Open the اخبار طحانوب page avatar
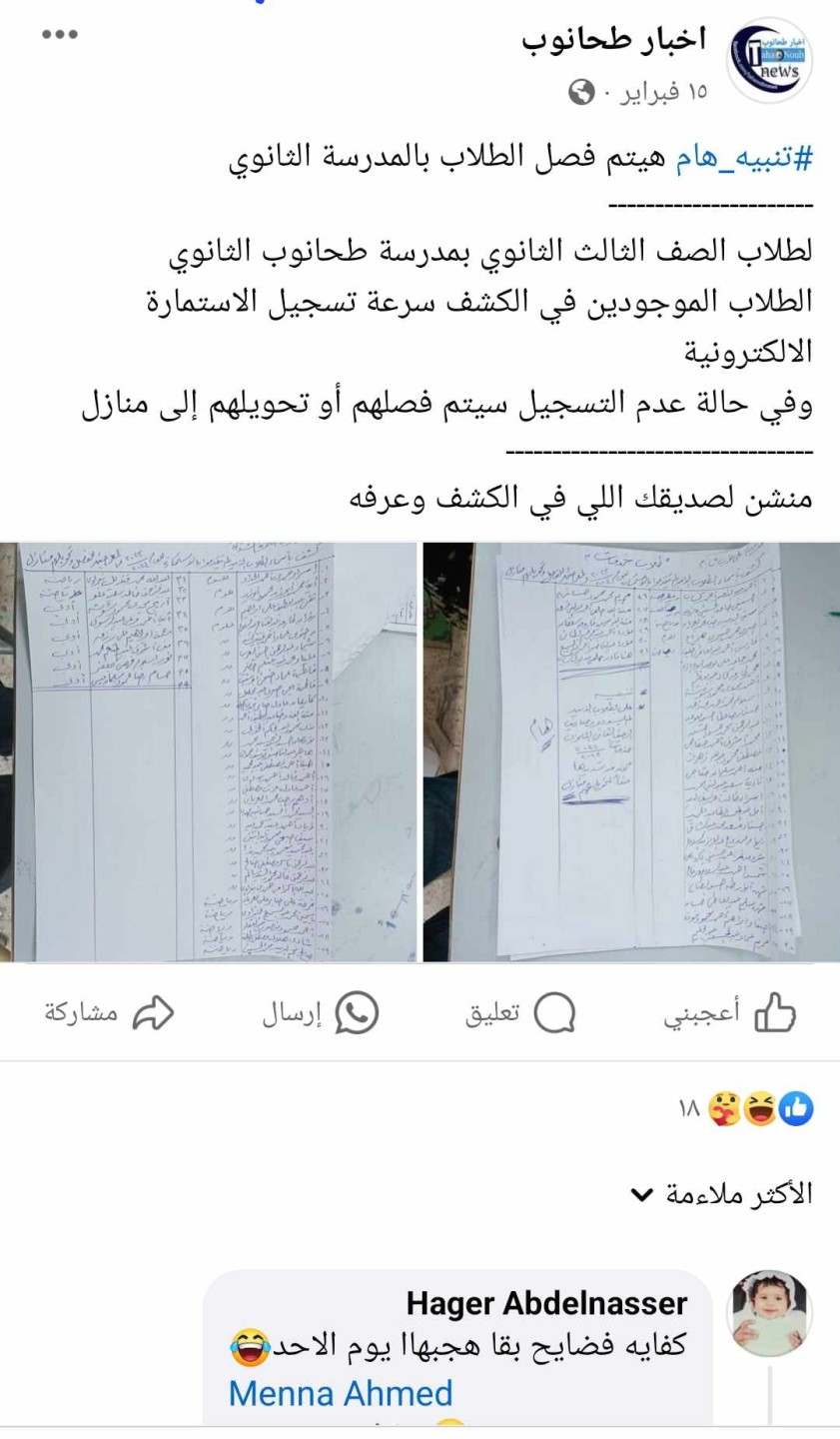Viewport: 840px width, 1439px height. pos(768,60)
